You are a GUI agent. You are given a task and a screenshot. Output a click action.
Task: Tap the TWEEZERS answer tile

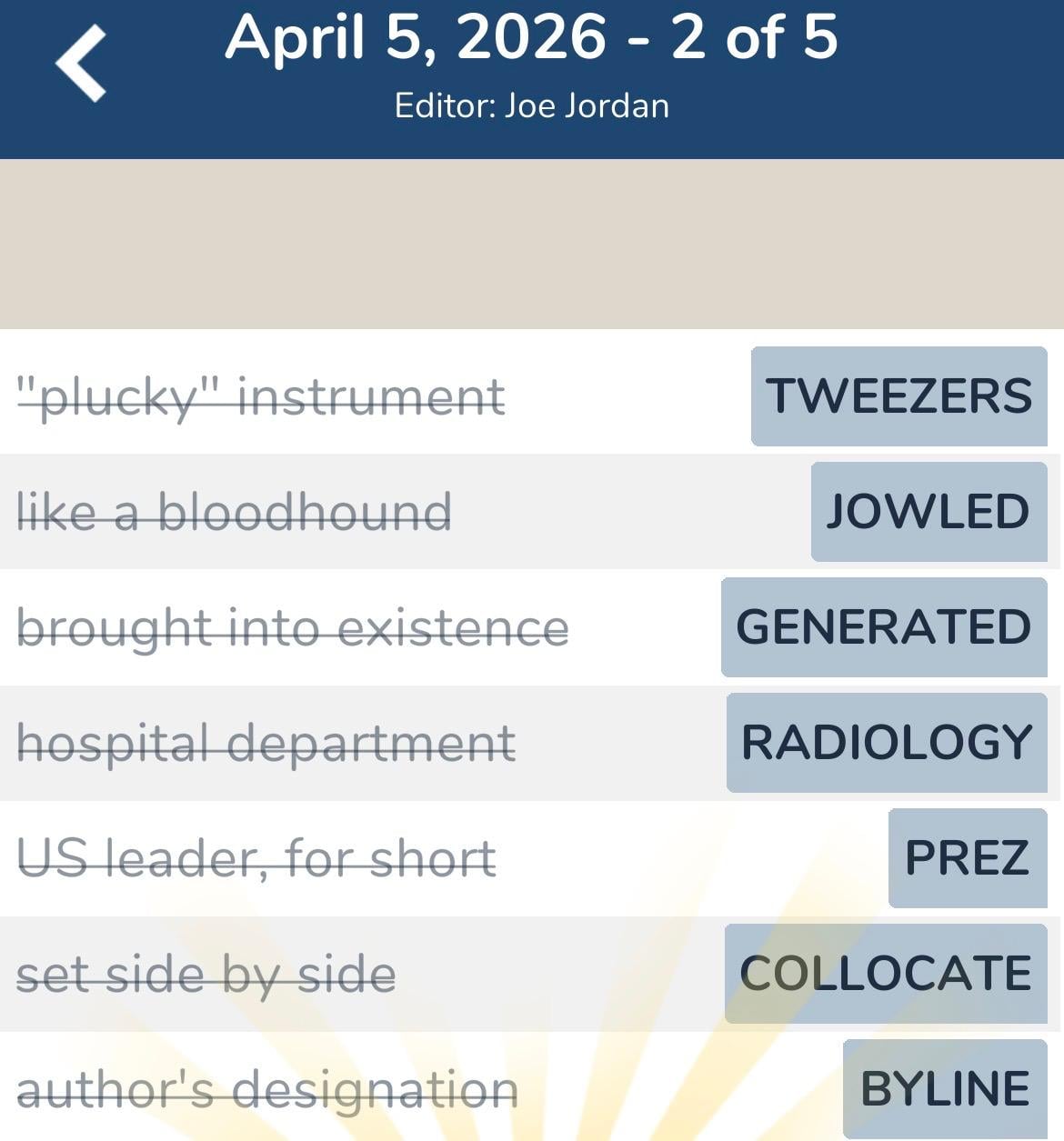coord(898,396)
